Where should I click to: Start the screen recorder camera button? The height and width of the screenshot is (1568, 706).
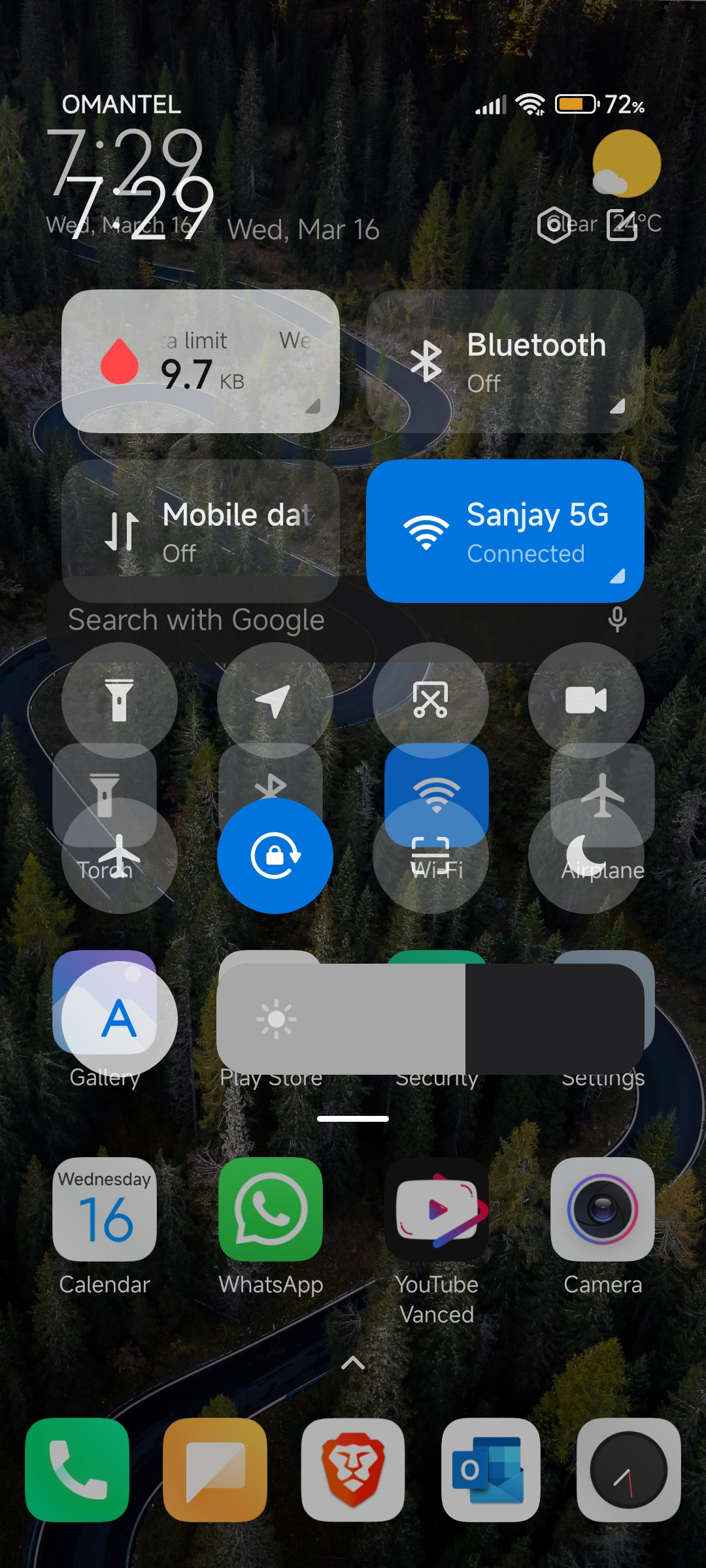586,700
